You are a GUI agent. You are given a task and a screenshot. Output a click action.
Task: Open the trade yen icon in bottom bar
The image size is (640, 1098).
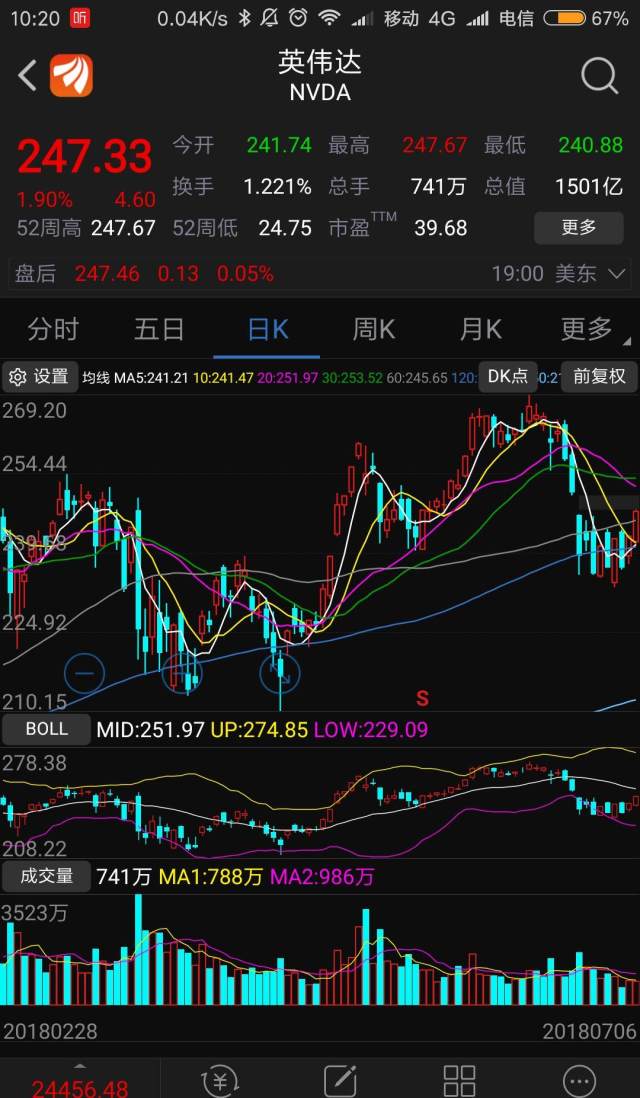(221, 1082)
